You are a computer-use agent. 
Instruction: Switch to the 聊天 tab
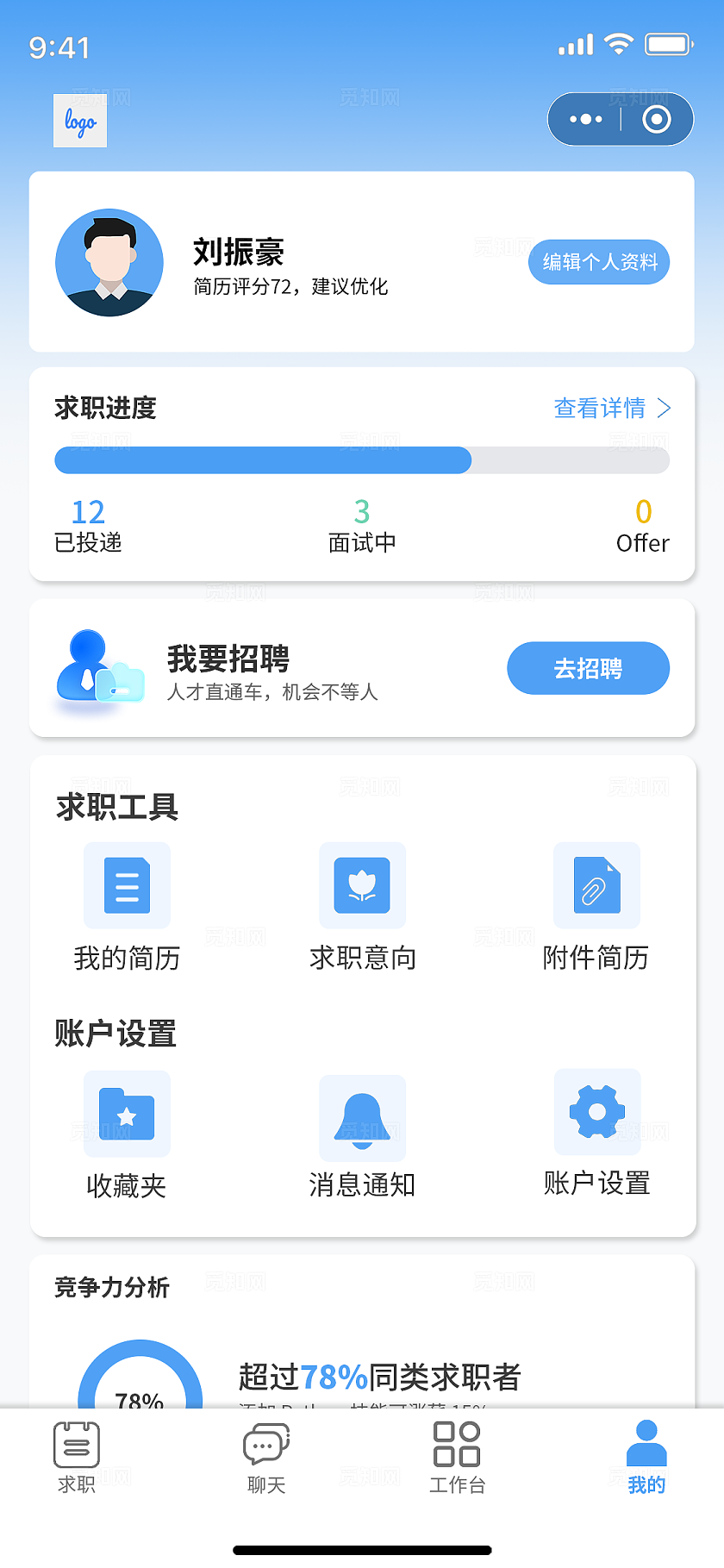265,1457
